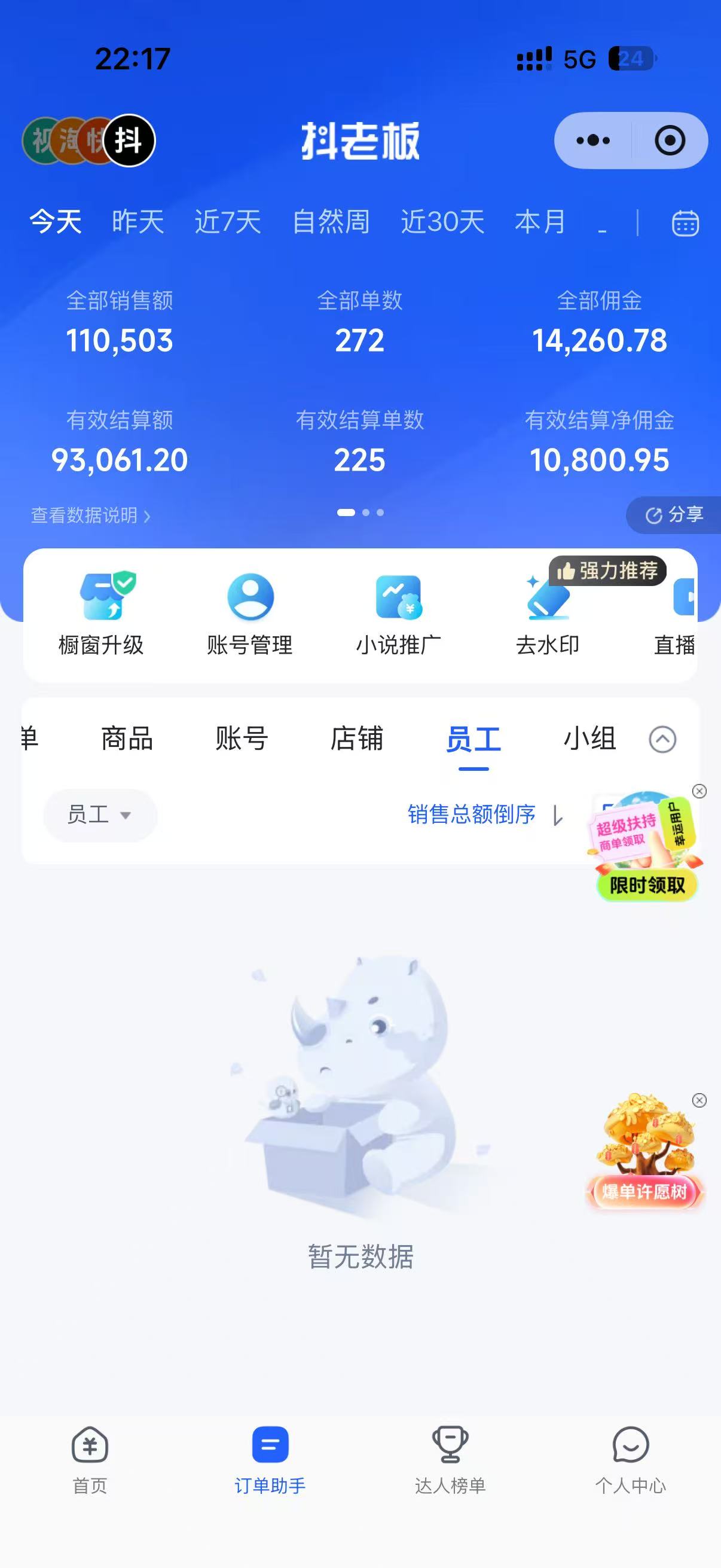This screenshot has width=721, height=1568.
Task: Switch to the 小组 tab
Action: coord(589,739)
